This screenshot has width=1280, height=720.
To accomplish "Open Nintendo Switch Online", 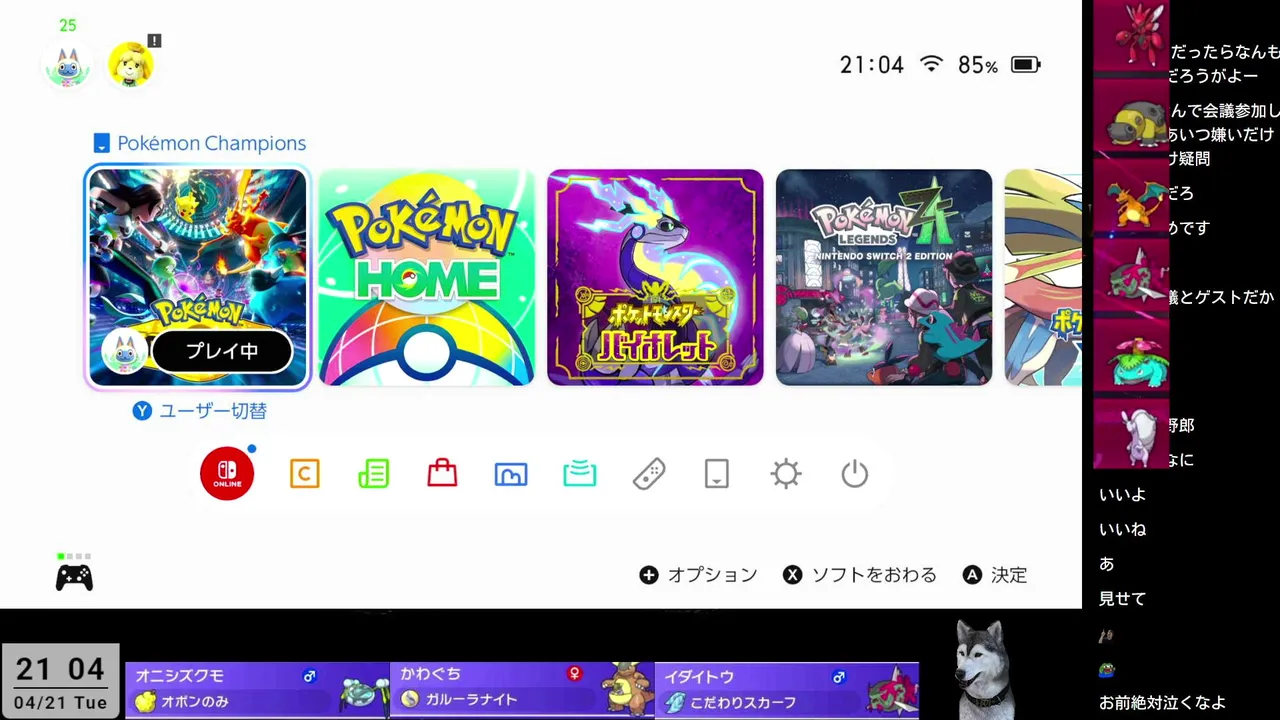I will click(227, 474).
